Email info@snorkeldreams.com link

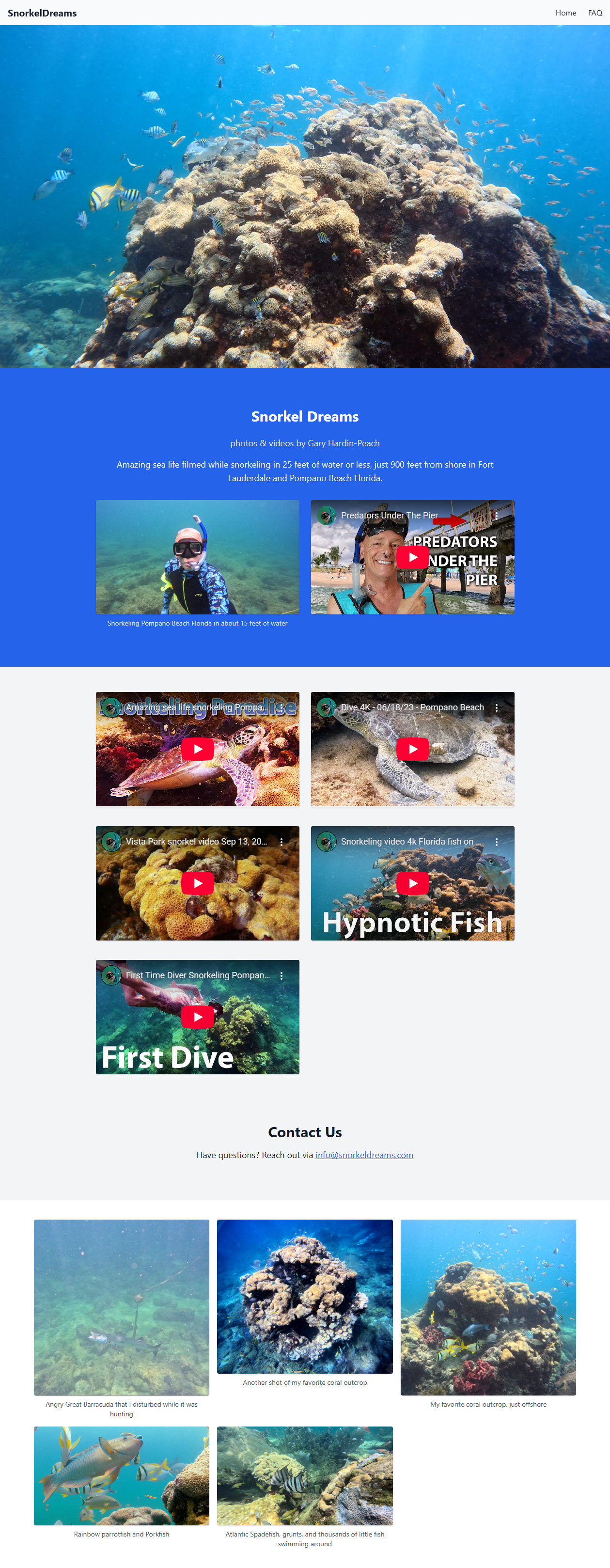364,1155
